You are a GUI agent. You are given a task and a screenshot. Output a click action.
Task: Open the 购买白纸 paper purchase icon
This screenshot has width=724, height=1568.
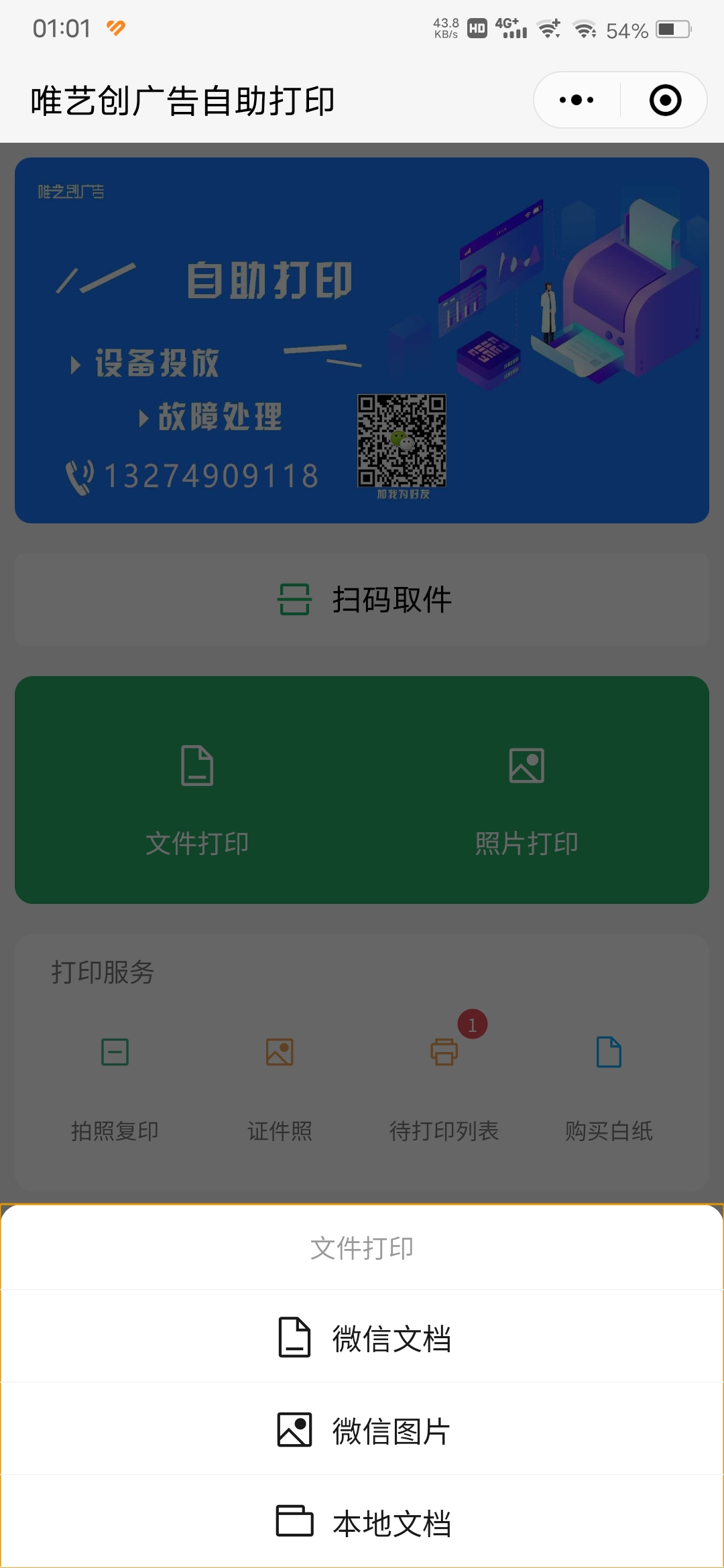tap(607, 1052)
